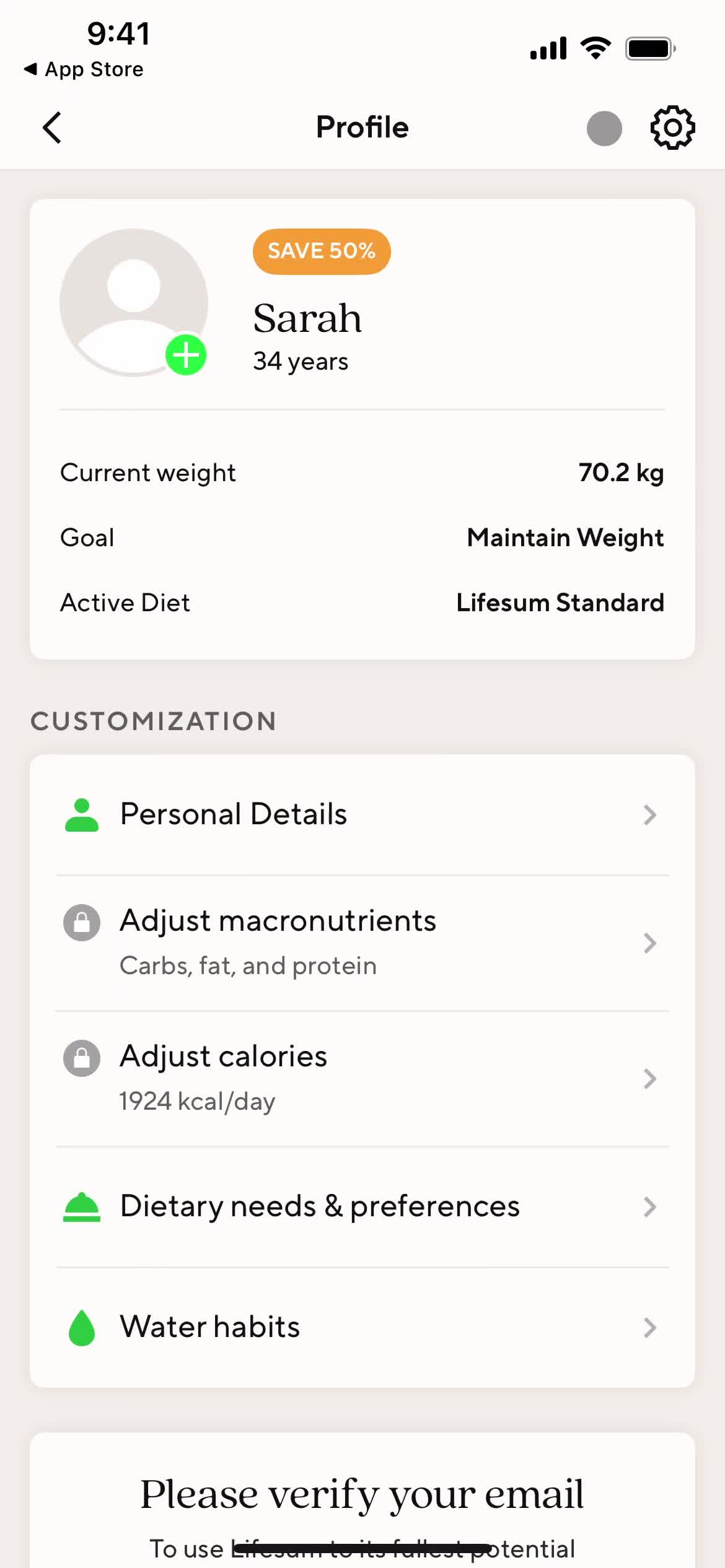Open Water habits
Image resolution: width=725 pixels, height=1568 pixels.
(x=362, y=1327)
